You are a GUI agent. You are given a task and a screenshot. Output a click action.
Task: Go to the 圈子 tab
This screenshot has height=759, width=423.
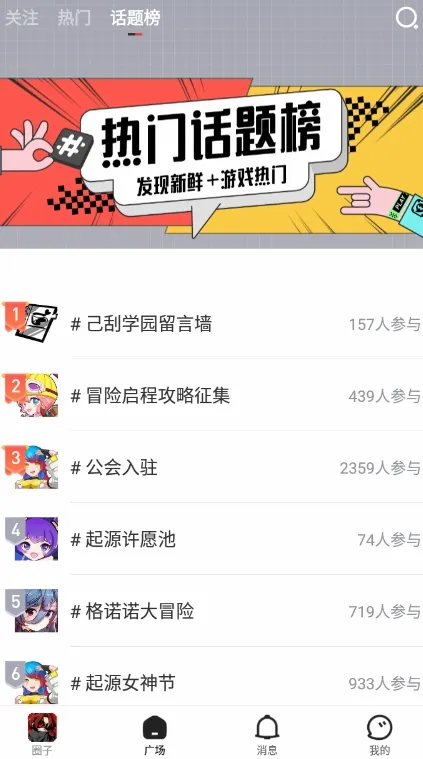click(42, 734)
